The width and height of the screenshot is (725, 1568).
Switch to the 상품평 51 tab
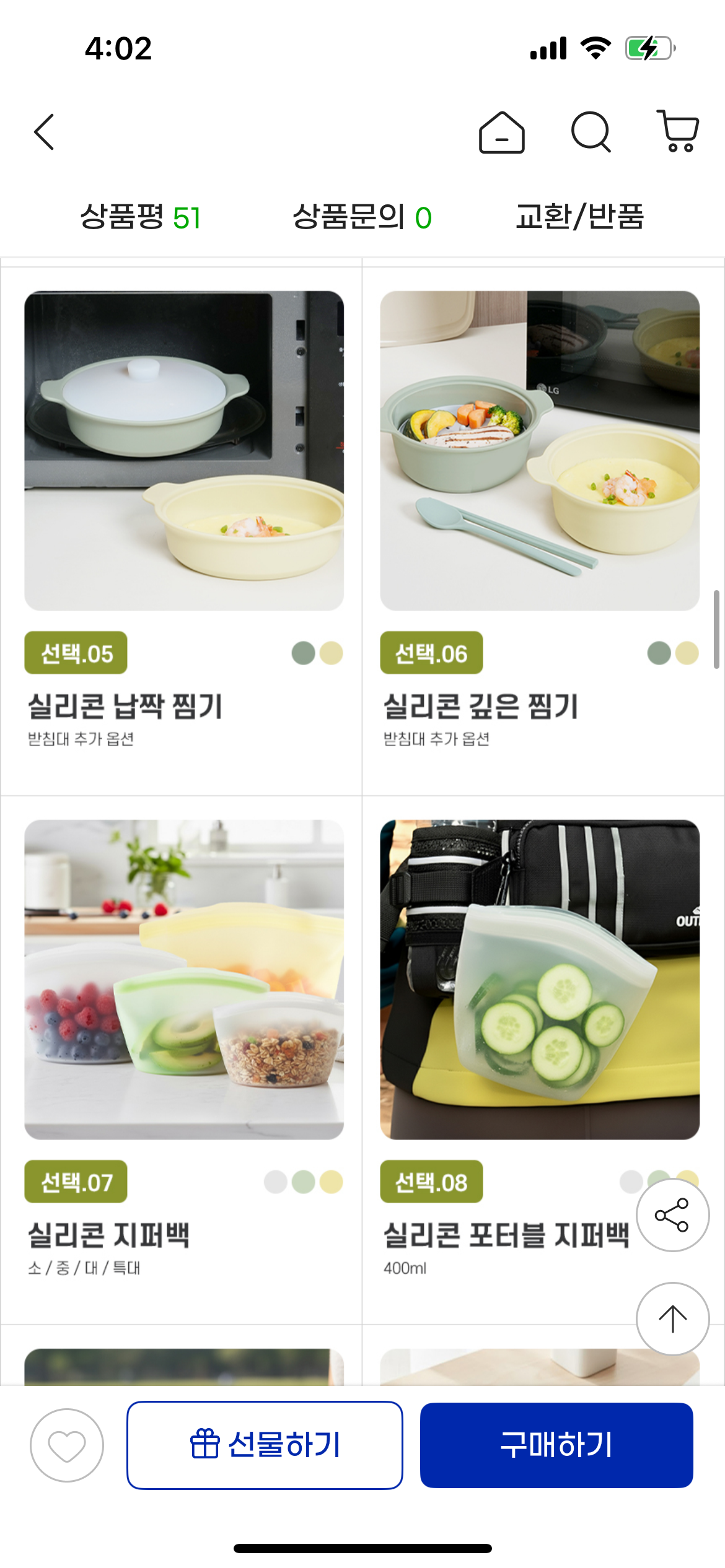140,217
